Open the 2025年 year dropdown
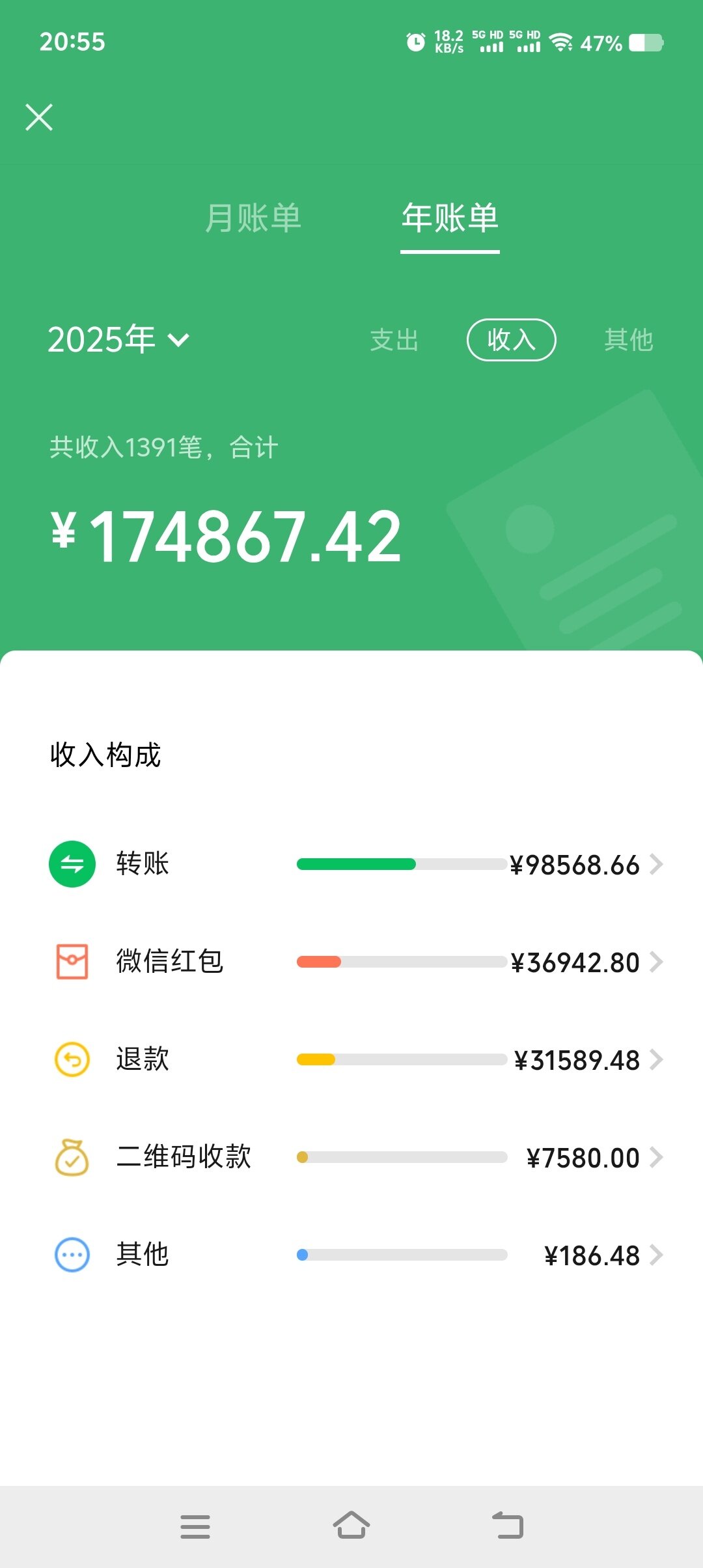Image resolution: width=703 pixels, height=1568 pixels. click(118, 340)
